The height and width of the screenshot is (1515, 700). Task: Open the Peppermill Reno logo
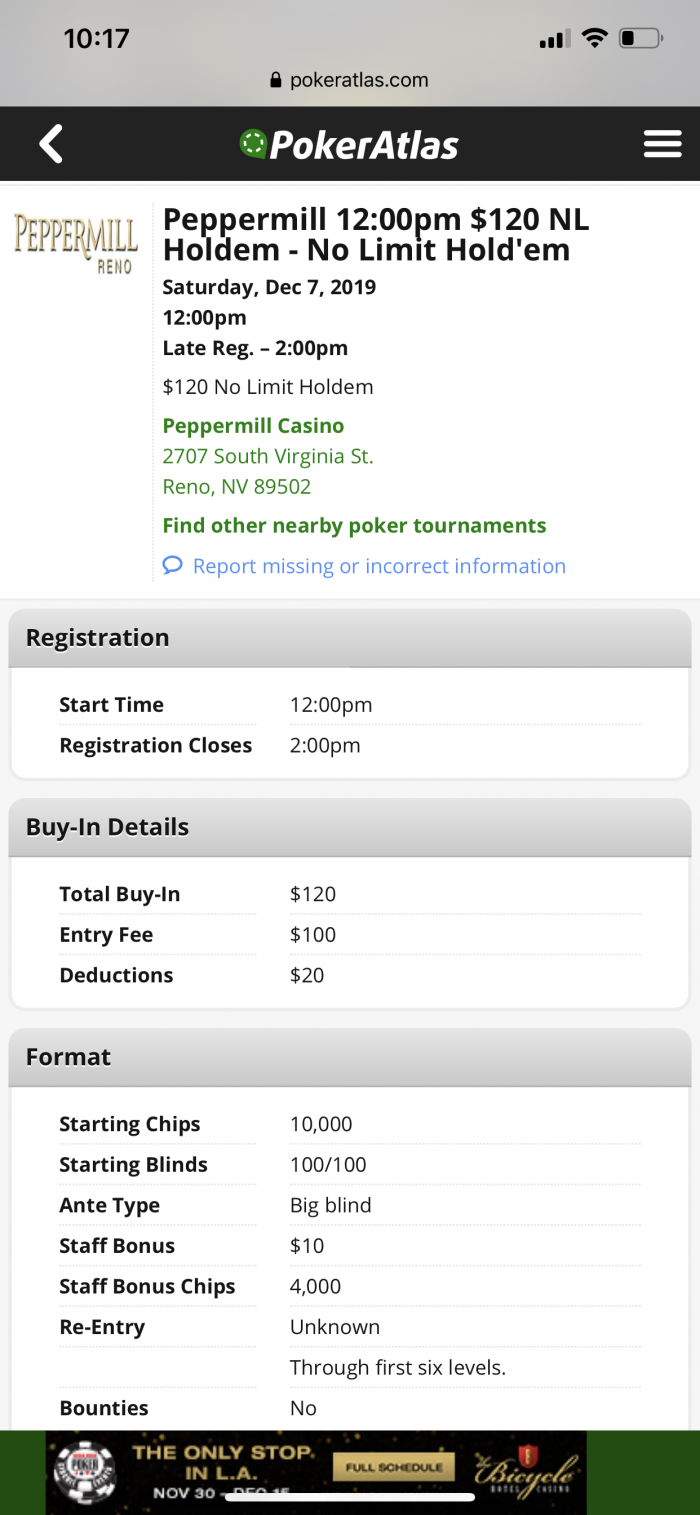[x=76, y=241]
